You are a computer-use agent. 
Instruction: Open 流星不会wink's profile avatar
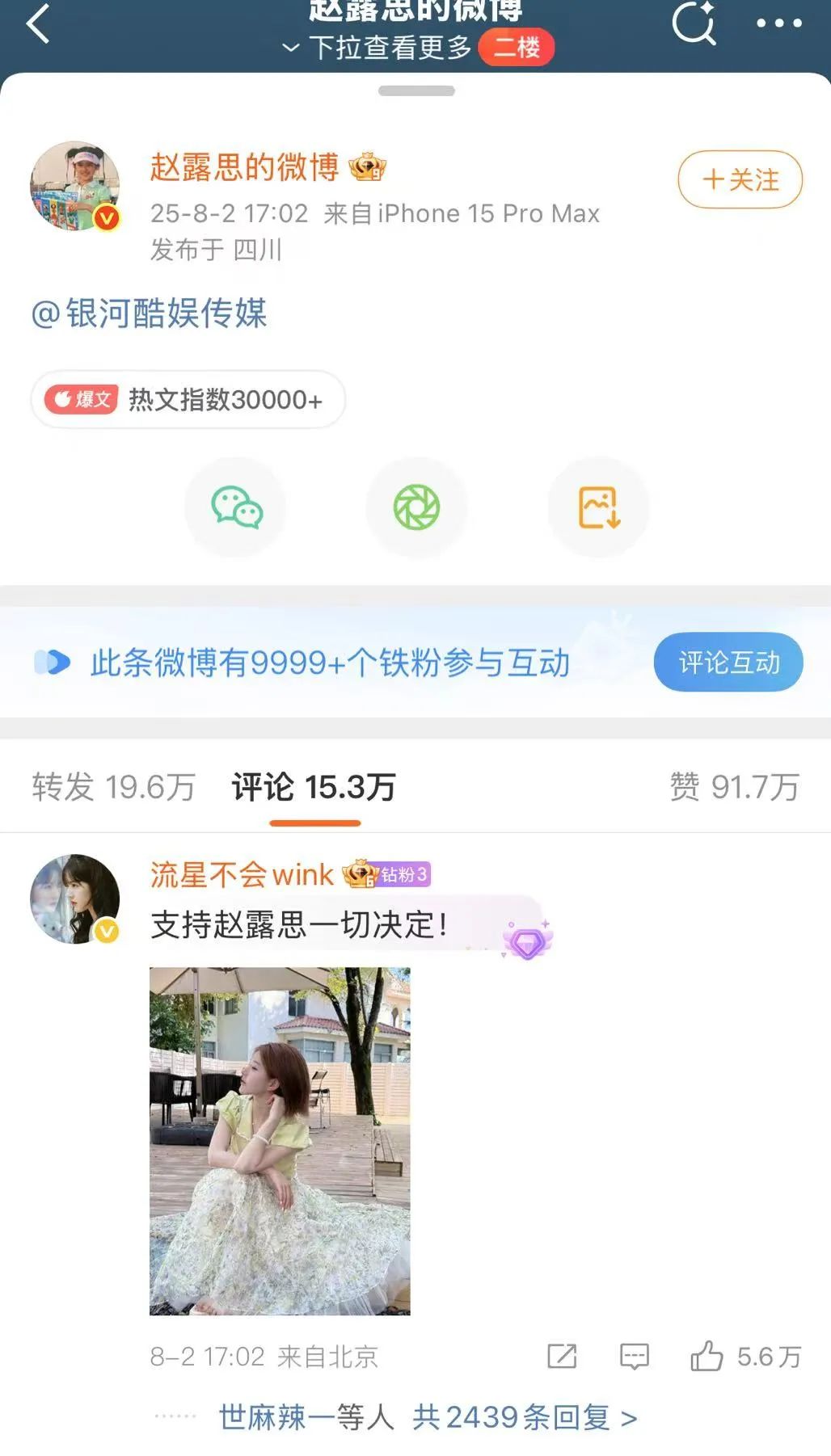coord(75,898)
